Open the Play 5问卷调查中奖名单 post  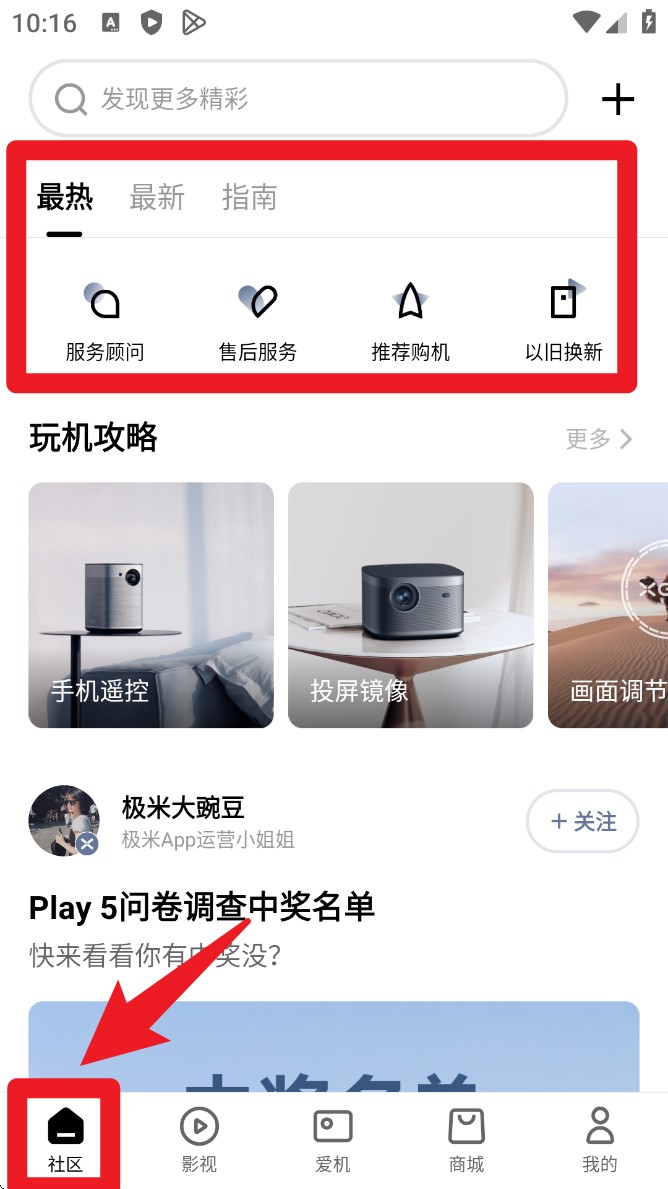[202, 907]
